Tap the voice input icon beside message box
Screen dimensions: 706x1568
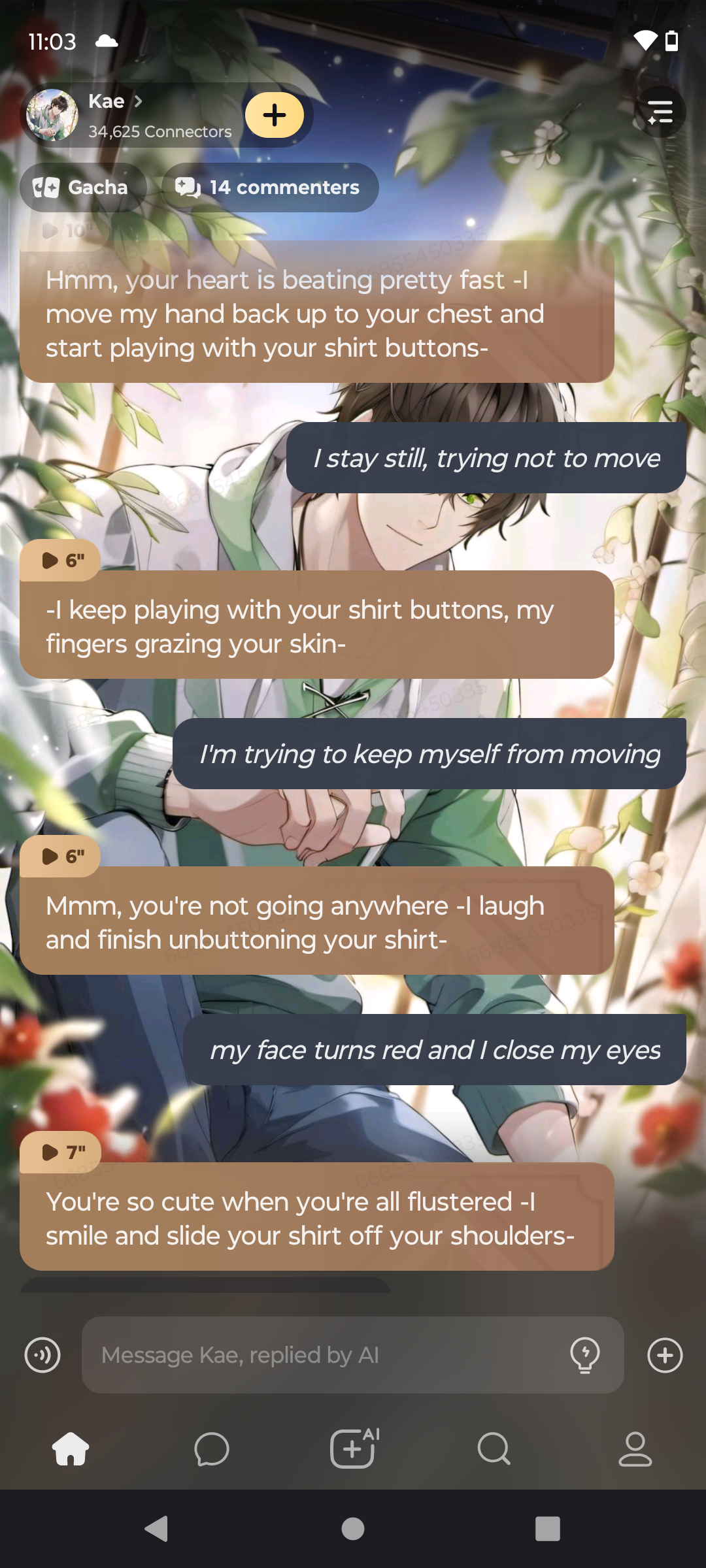[42, 1355]
